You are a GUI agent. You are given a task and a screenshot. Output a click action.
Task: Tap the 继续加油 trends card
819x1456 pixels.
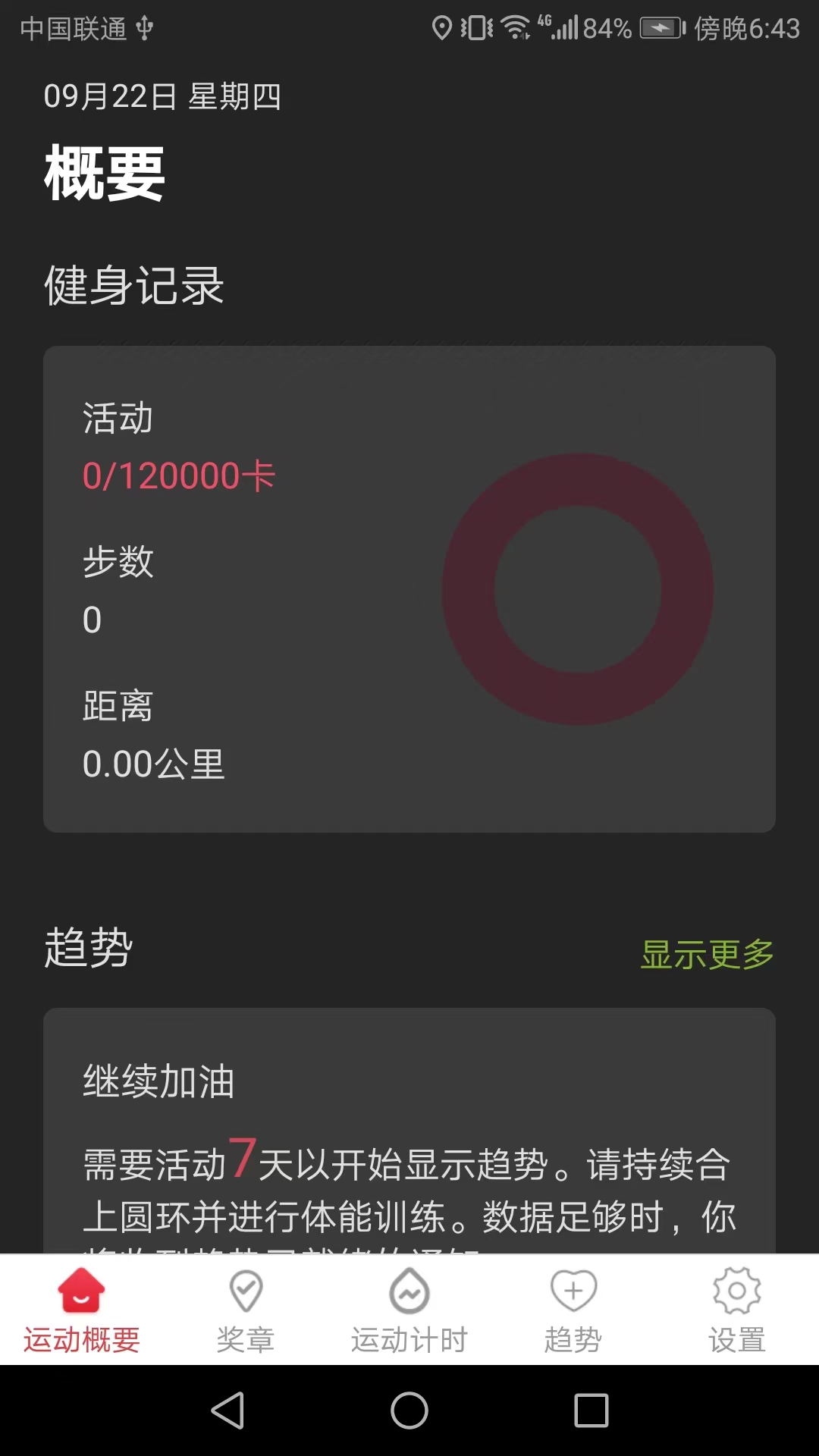[x=409, y=1122]
